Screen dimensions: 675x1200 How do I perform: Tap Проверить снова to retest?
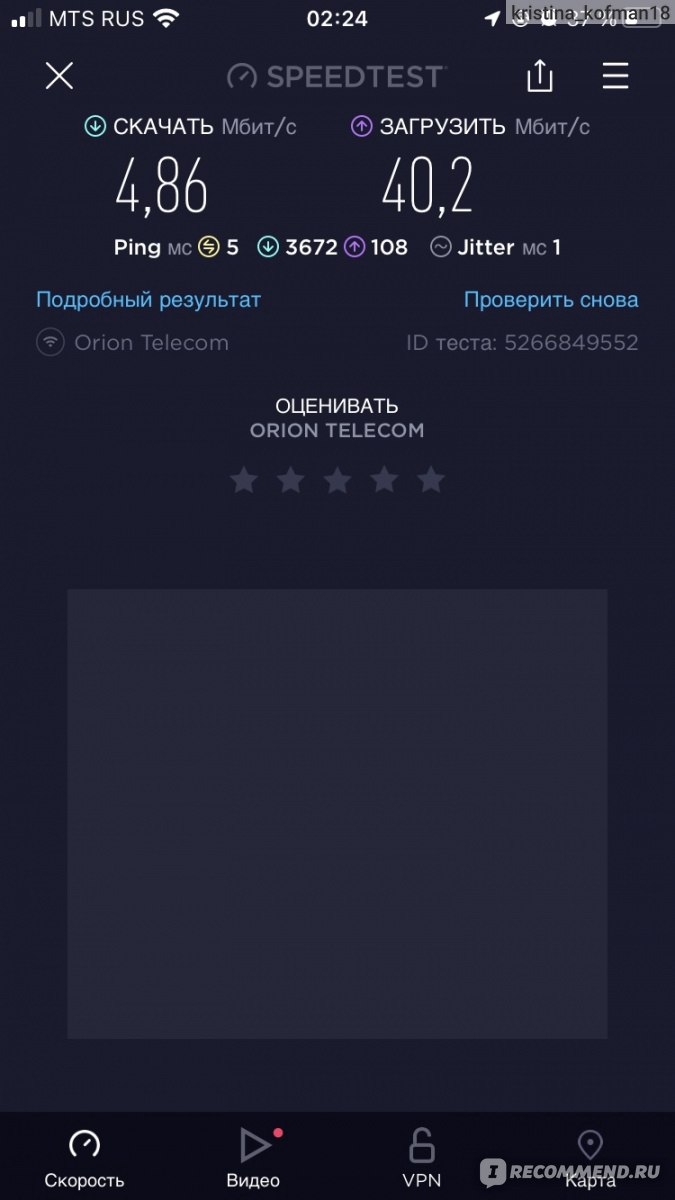551,299
